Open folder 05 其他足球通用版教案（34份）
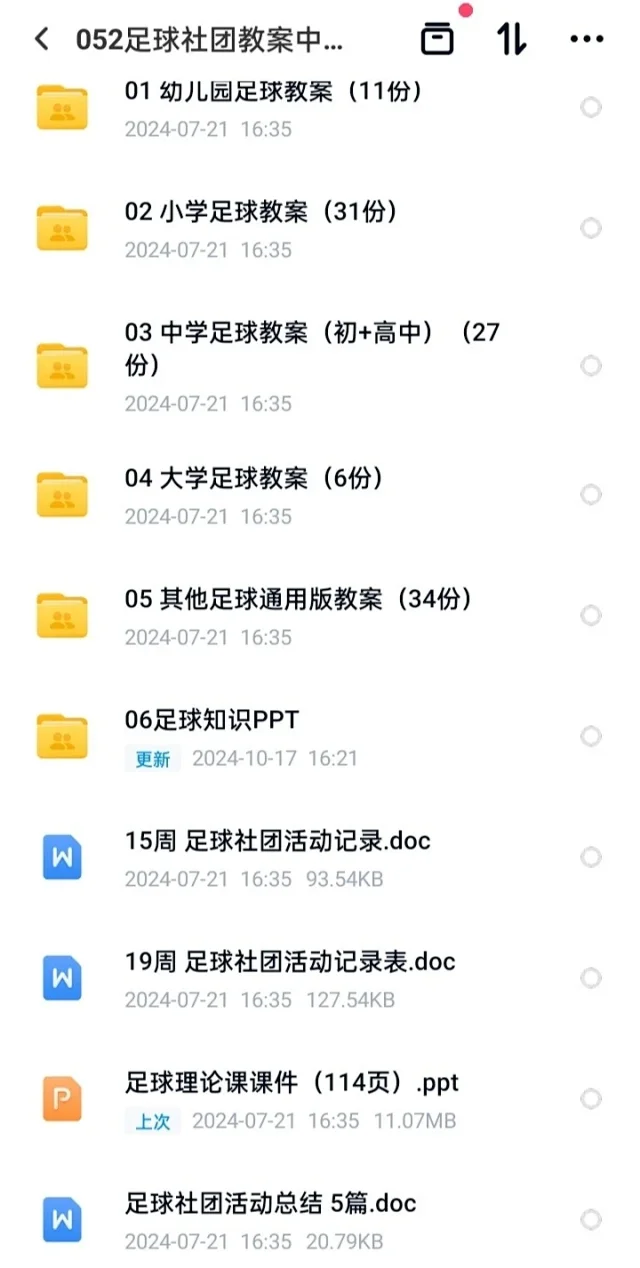Image resolution: width=640 pixels, height=1268 pixels. 298,600
